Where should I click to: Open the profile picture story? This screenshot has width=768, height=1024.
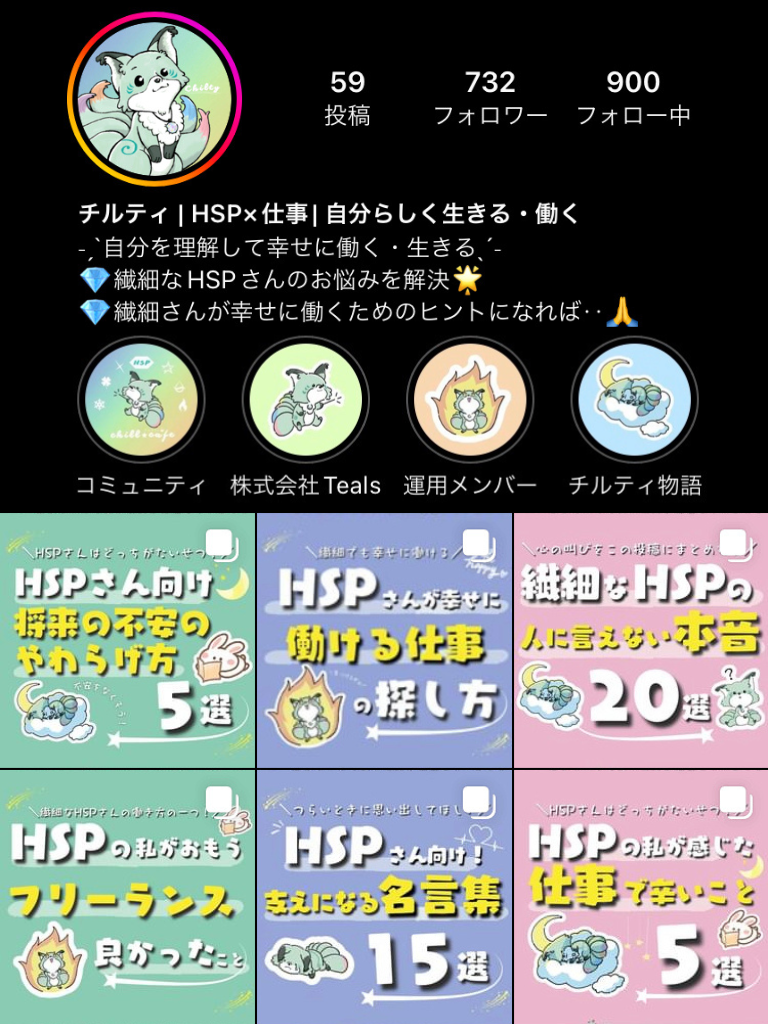click(x=155, y=98)
